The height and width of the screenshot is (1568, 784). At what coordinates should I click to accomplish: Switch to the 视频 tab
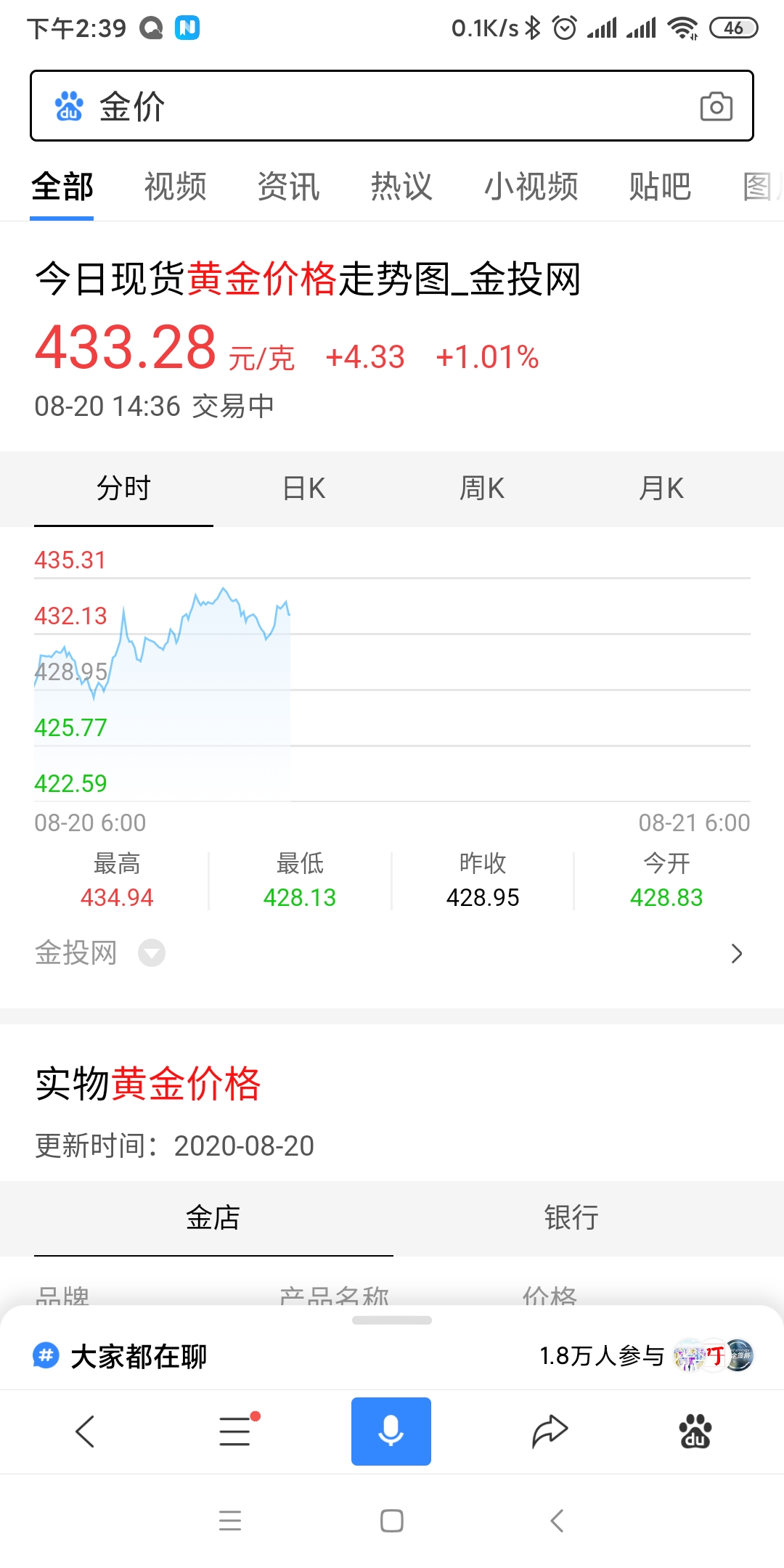pyautogui.click(x=175, y=187)
